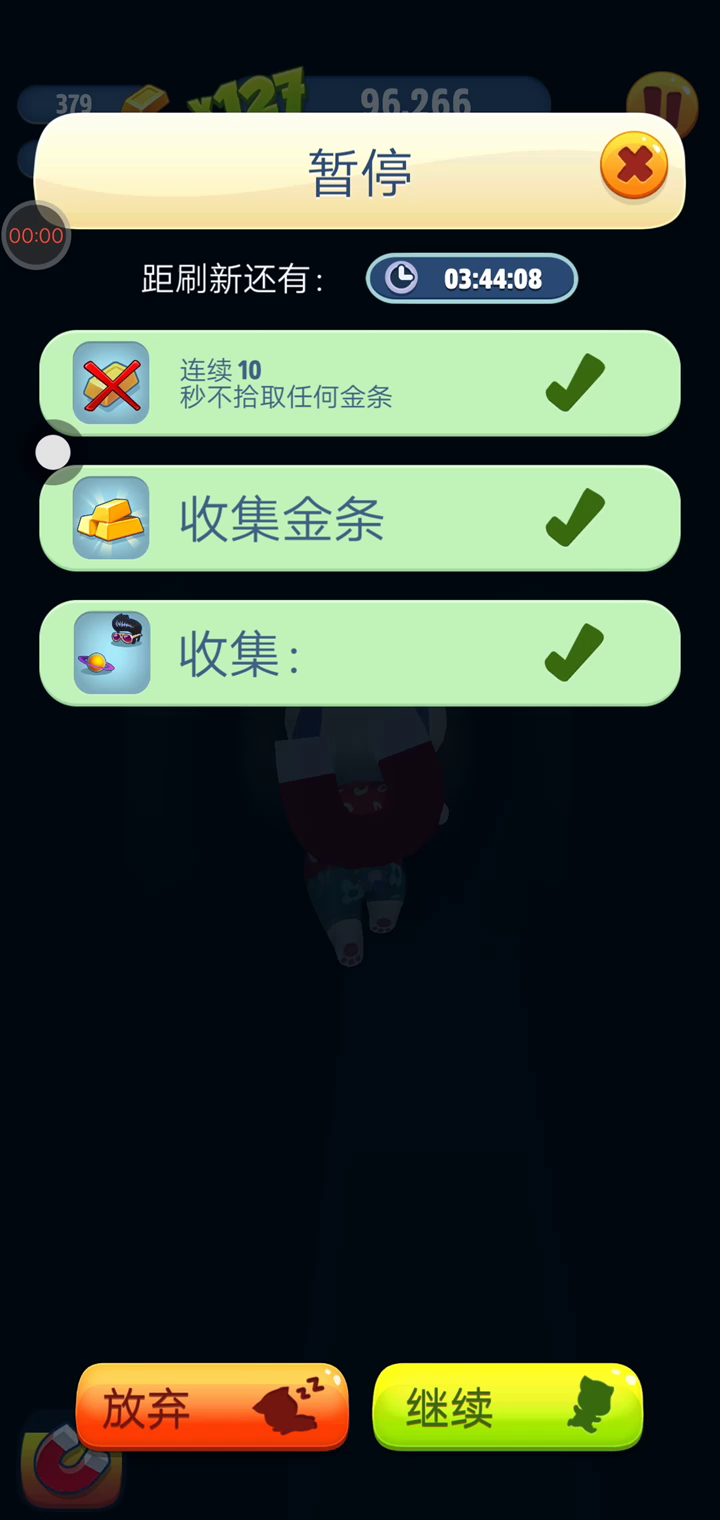Tap the 00:00 screen recorder bubble
The height and width of the screenshot is (1520, 720).
[x=36, y=236]
